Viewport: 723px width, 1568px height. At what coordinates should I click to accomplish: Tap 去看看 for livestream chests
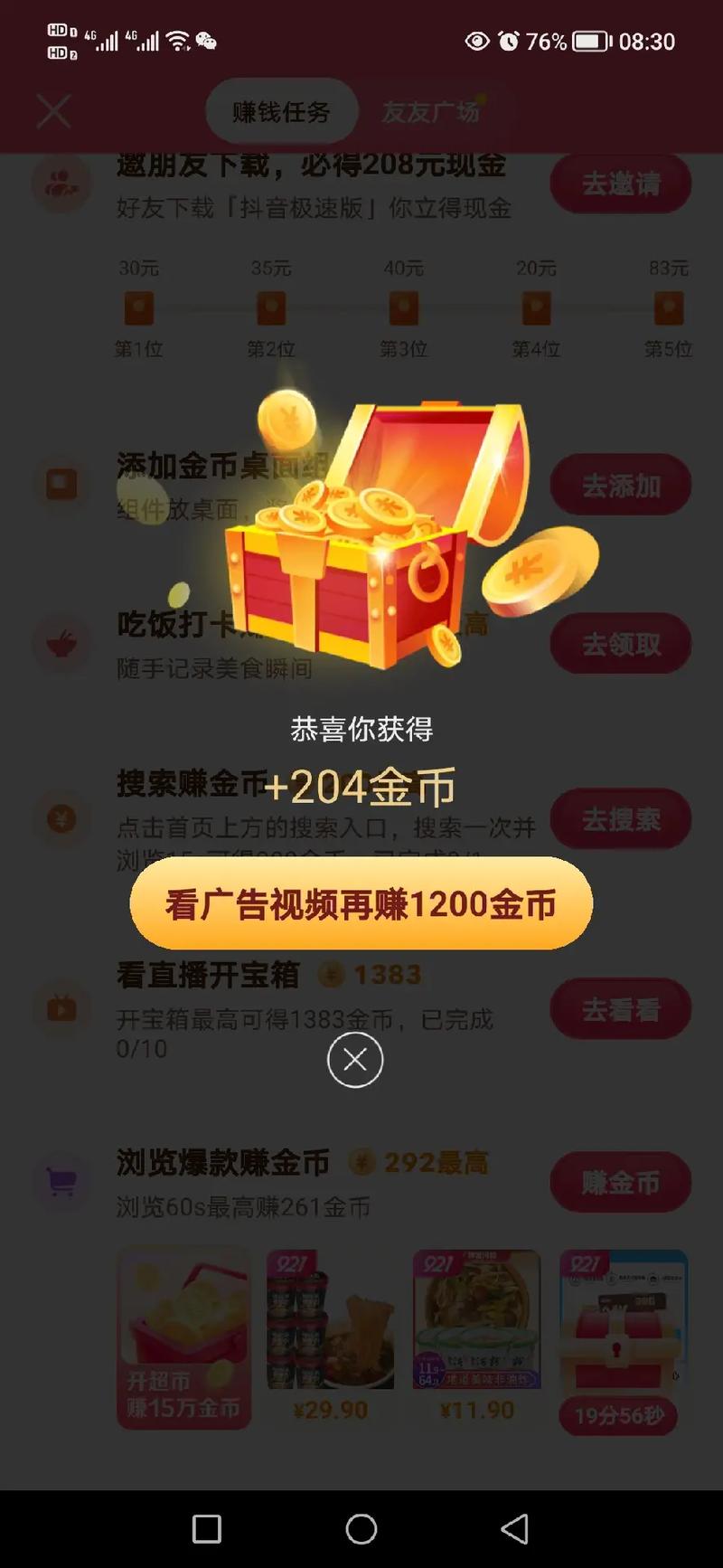tap(620, 1009)
